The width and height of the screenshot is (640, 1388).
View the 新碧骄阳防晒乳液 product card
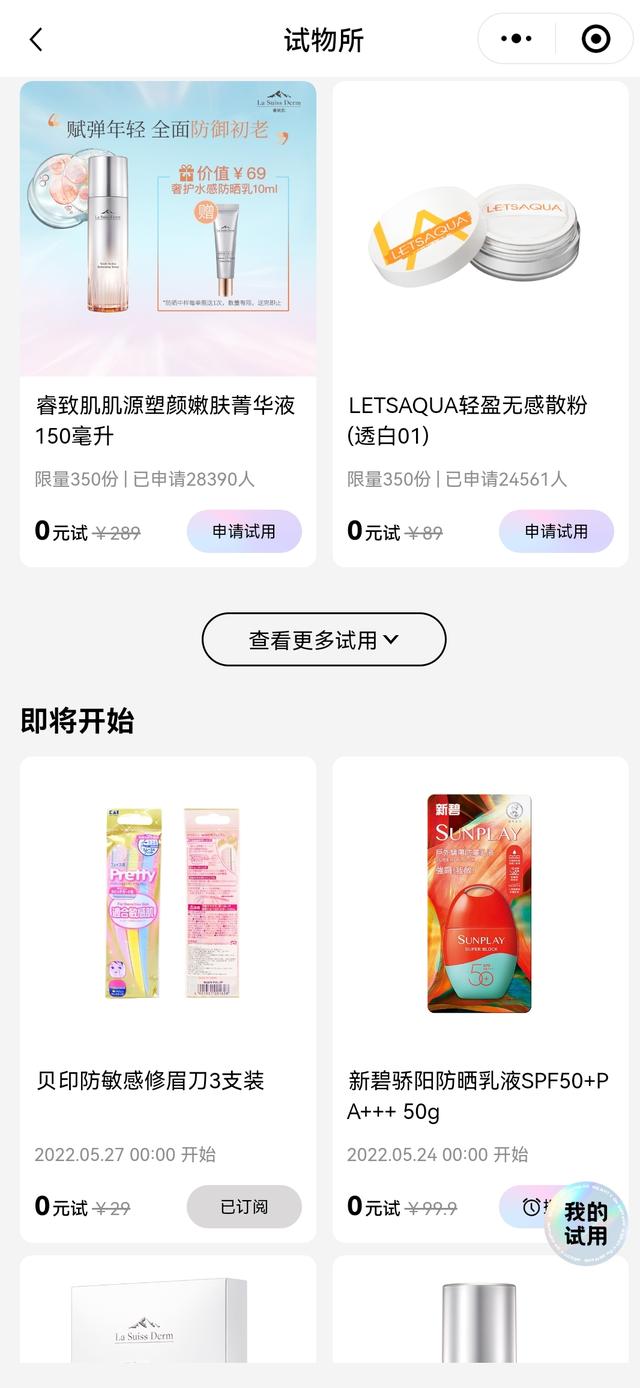(x=480, y=950)
